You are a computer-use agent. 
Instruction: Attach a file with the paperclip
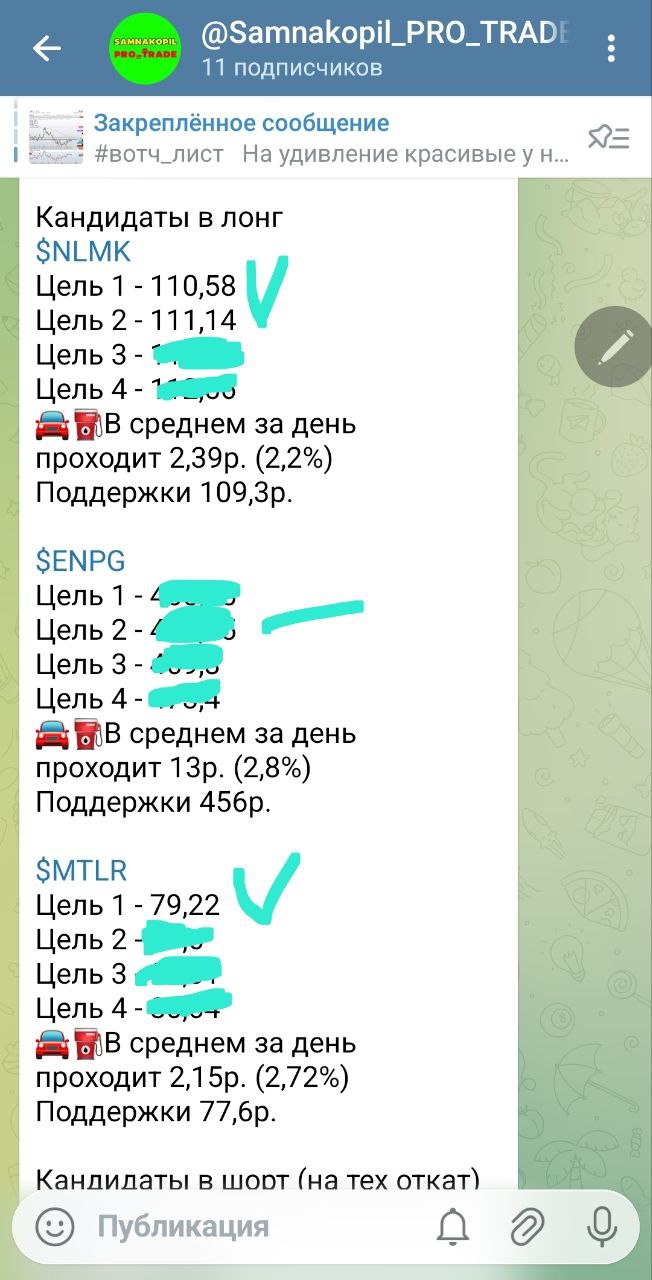click(527, 1226)
